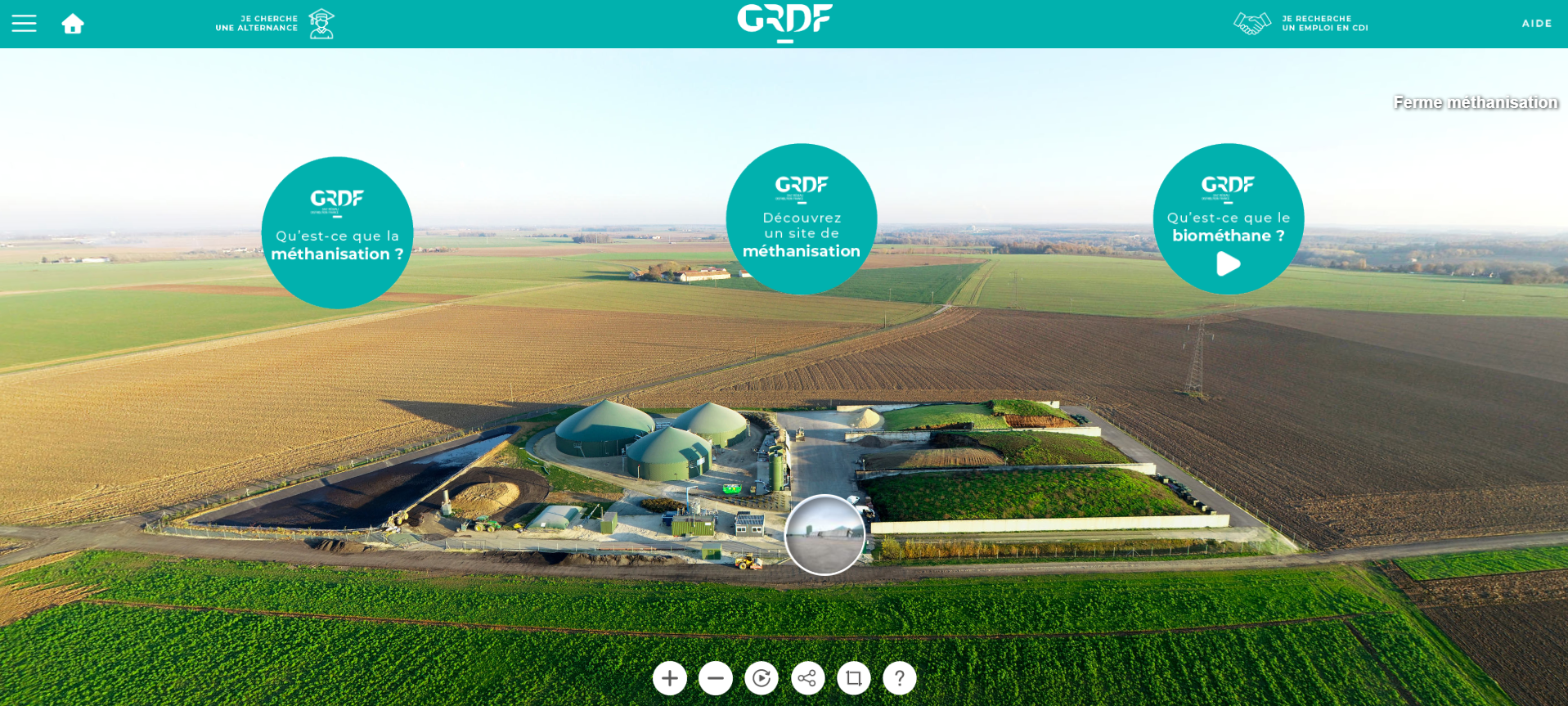
Task: Enter the site via the panorama hotspot
Action: click(x=824, y=535)
